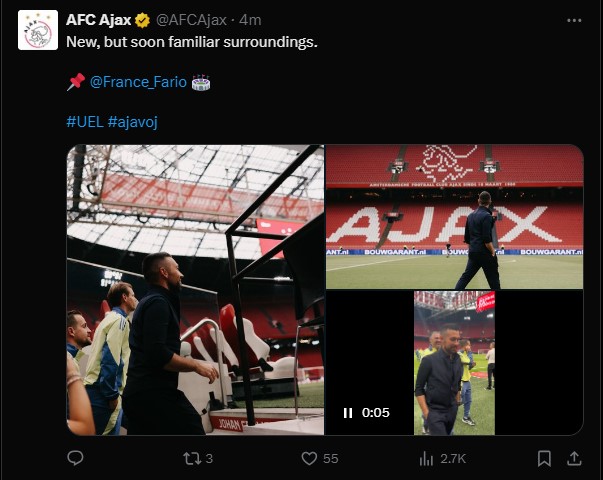Like the AFC Ajax post
The width and height of the screenshot is (603, 480).
(x=309, y=458)
